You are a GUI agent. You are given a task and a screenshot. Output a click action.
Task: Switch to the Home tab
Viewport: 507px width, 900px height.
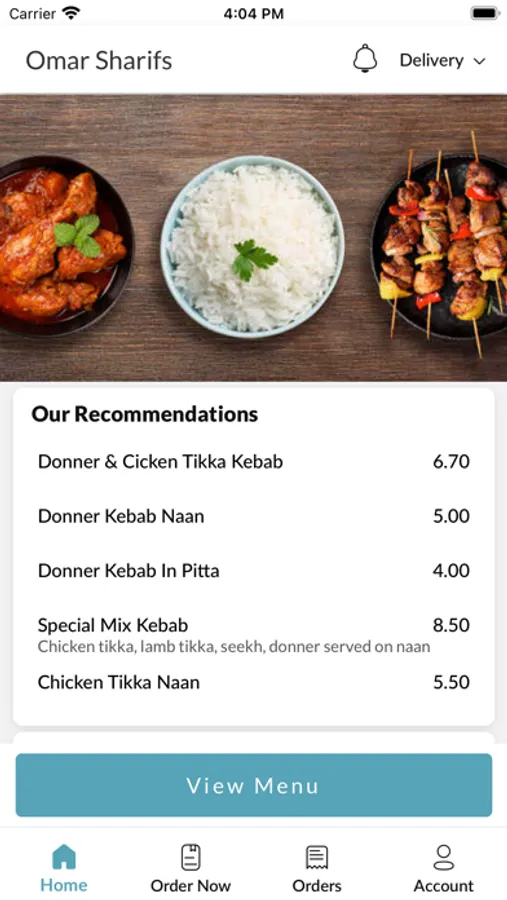pyautogui.click(x=64, y=868)
